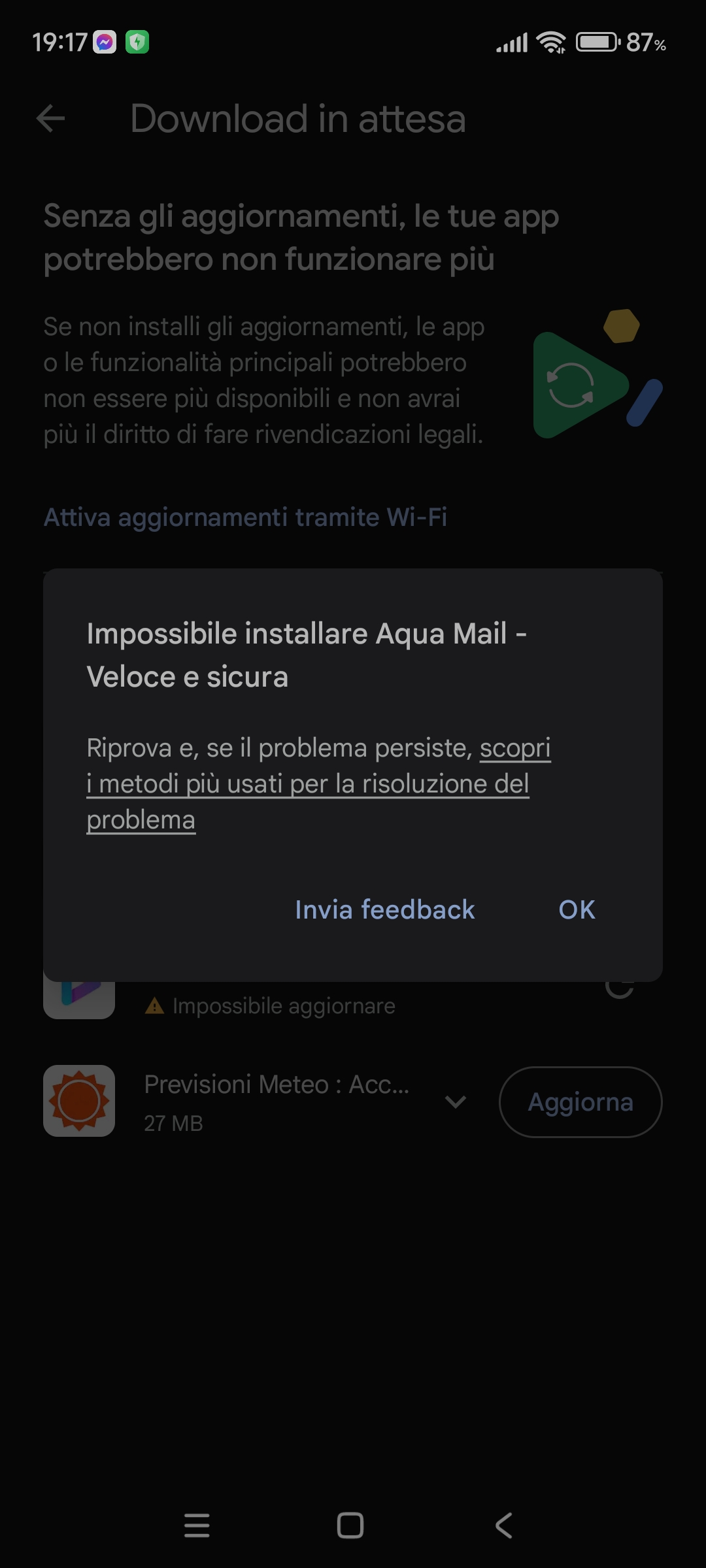
Task: Open recent apps from navigation bar
Action: click(x=197, y=1526)
